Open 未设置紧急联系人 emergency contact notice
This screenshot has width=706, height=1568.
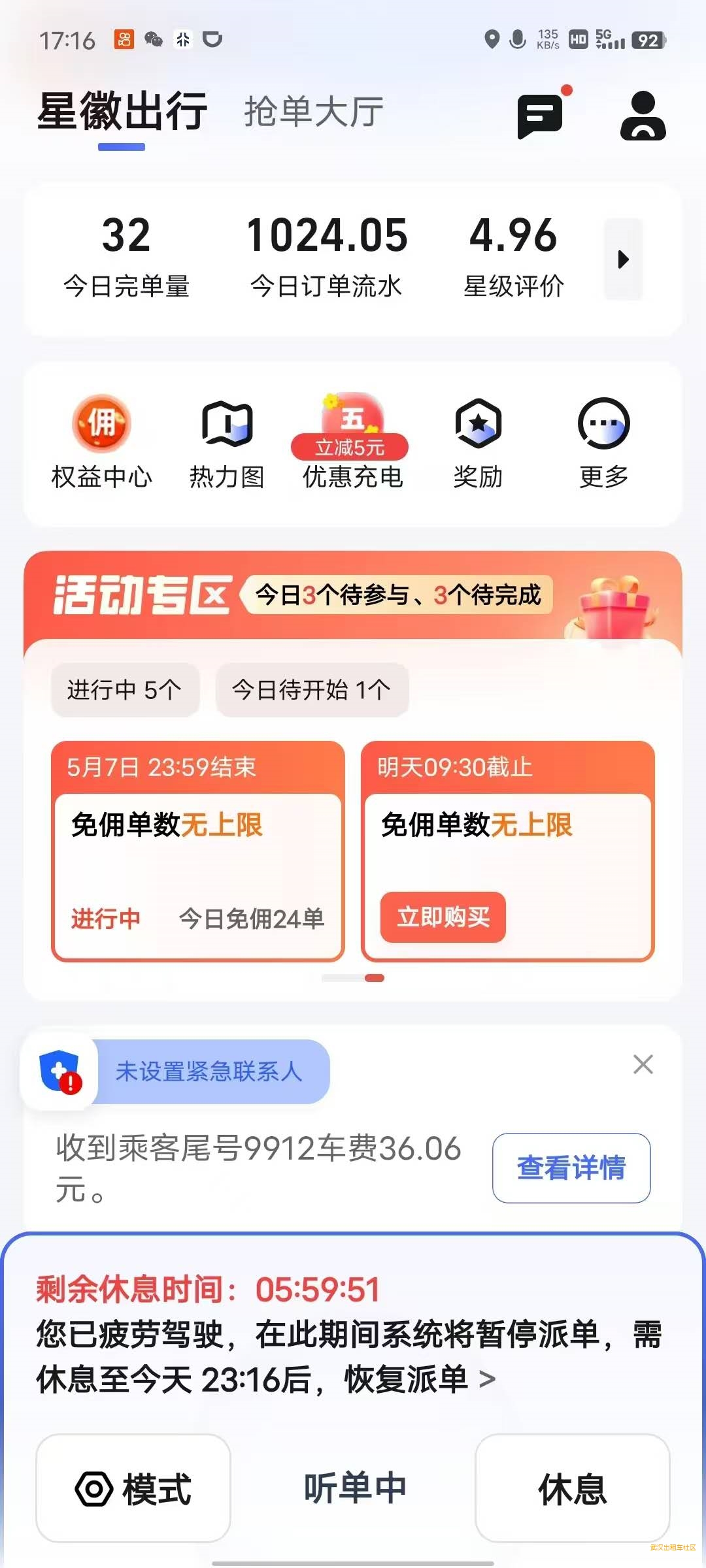pos(209,1071)
